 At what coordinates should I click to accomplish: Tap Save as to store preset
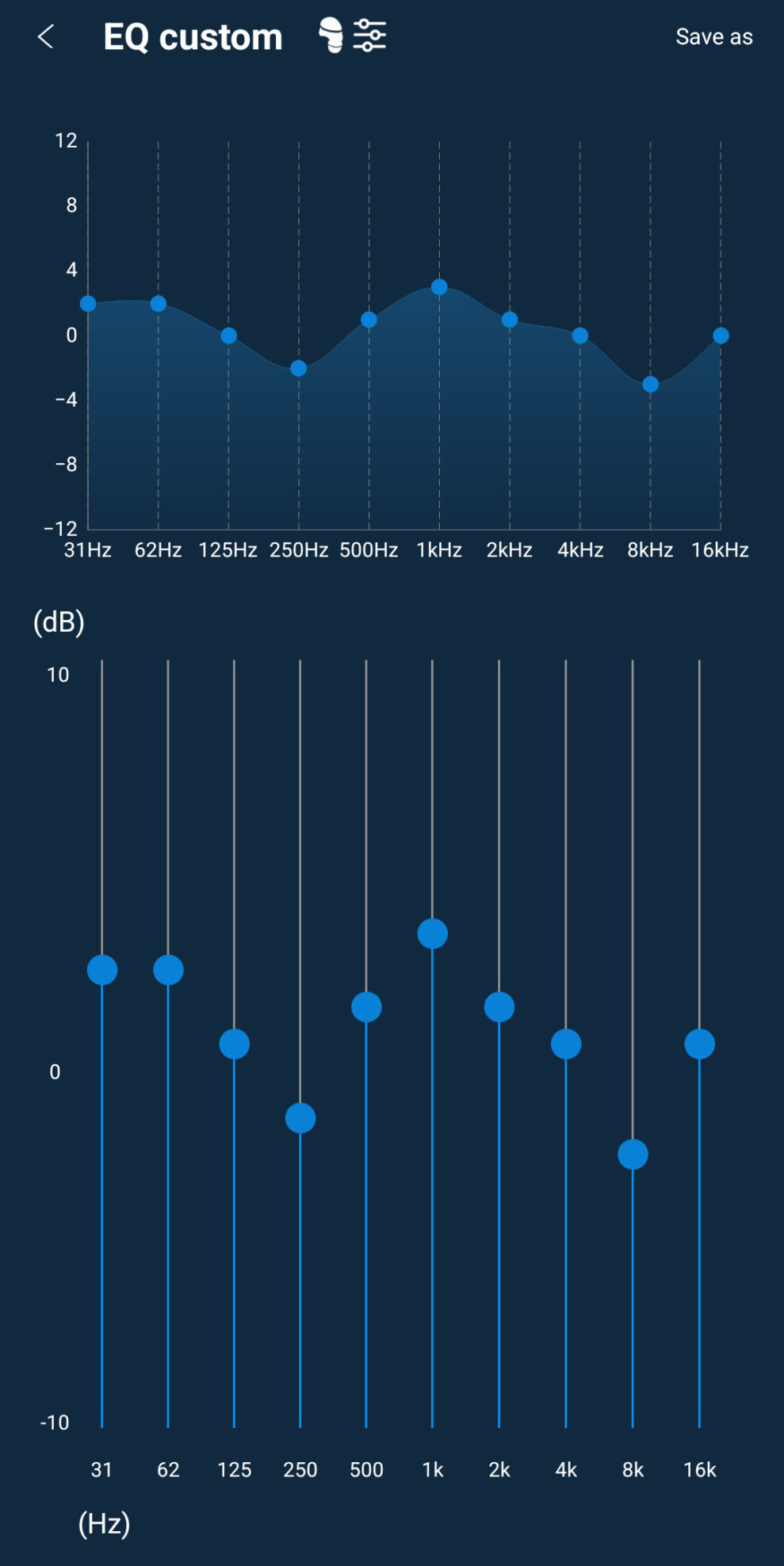click(713, 37)
